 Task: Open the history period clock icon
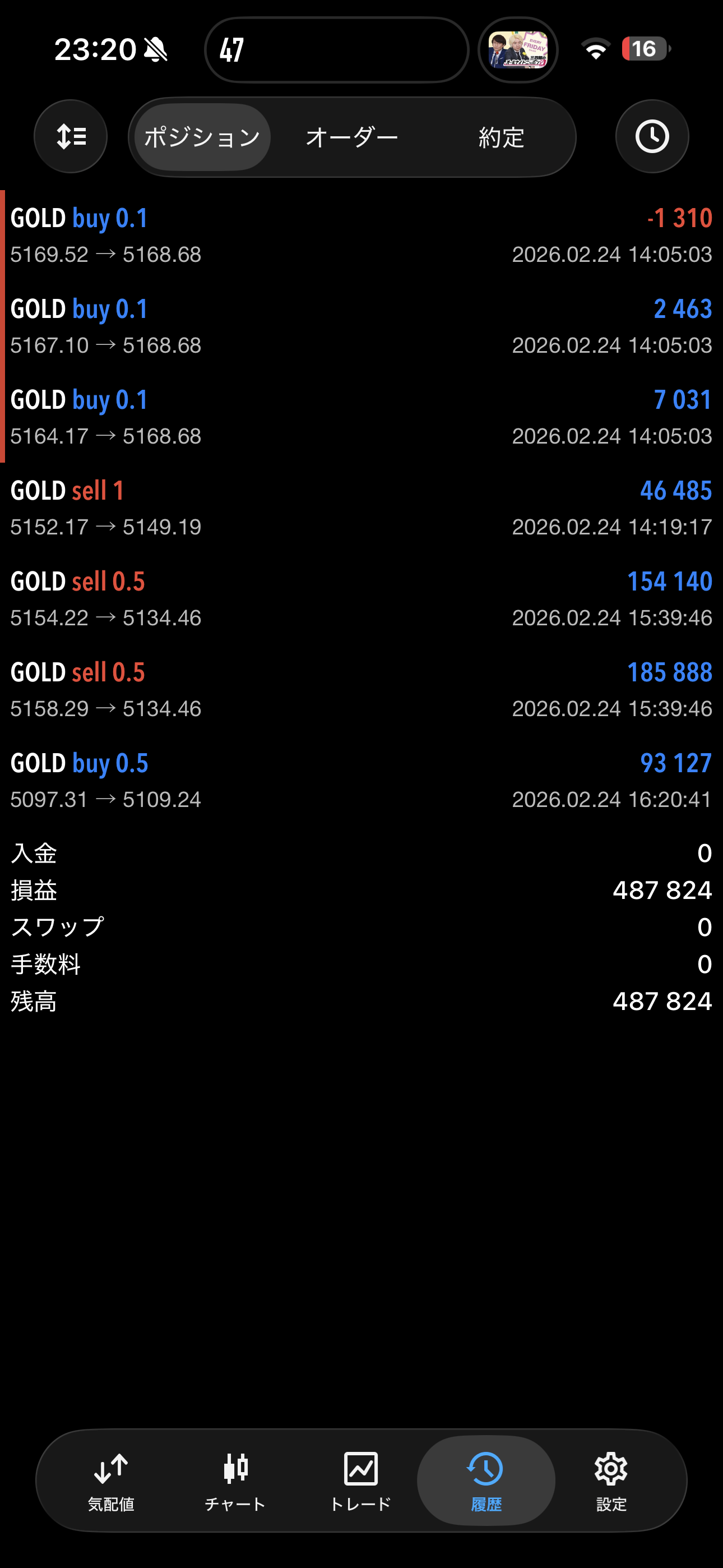pyautogui.click(x=652, y=136)
